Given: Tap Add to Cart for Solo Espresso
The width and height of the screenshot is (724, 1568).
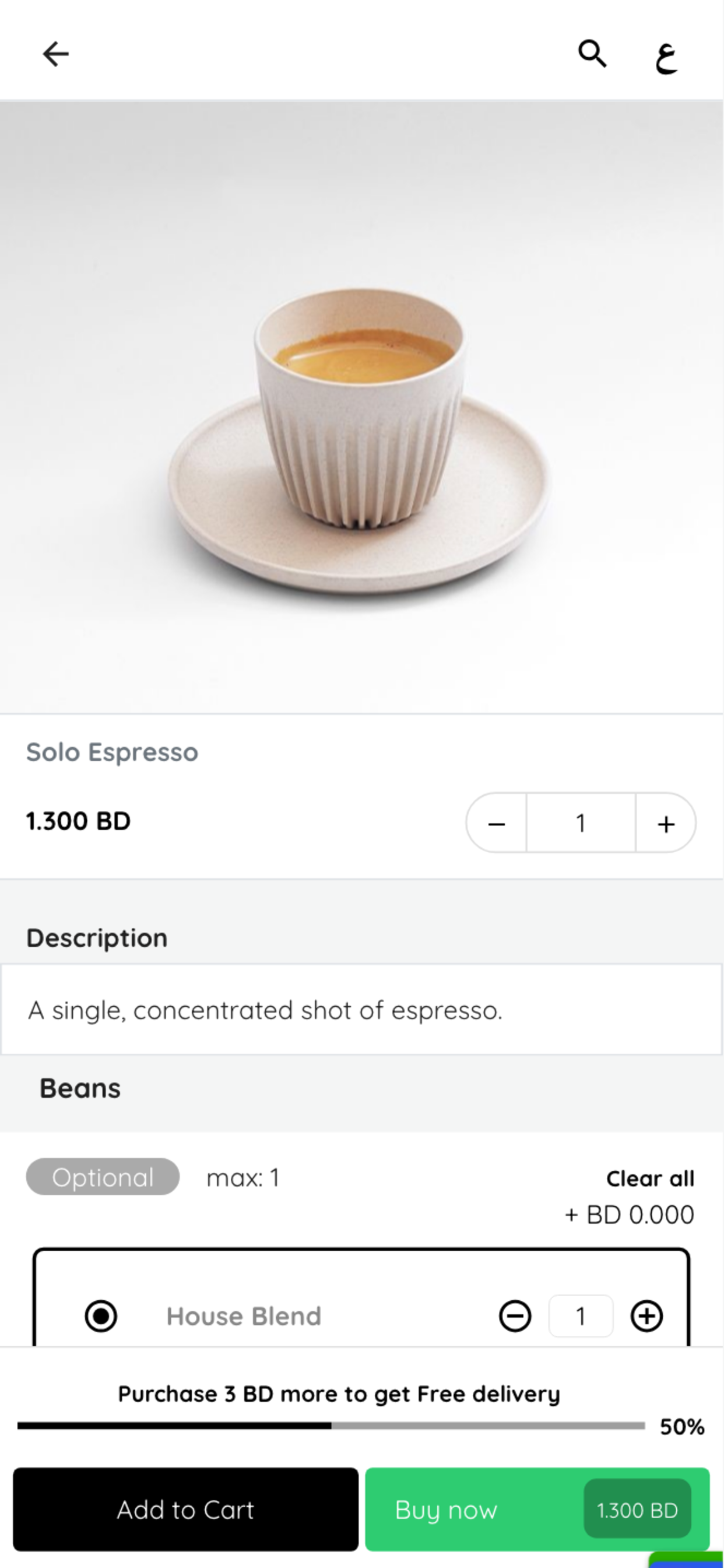Looking at the screenshot, I should tap(186, 1510).
